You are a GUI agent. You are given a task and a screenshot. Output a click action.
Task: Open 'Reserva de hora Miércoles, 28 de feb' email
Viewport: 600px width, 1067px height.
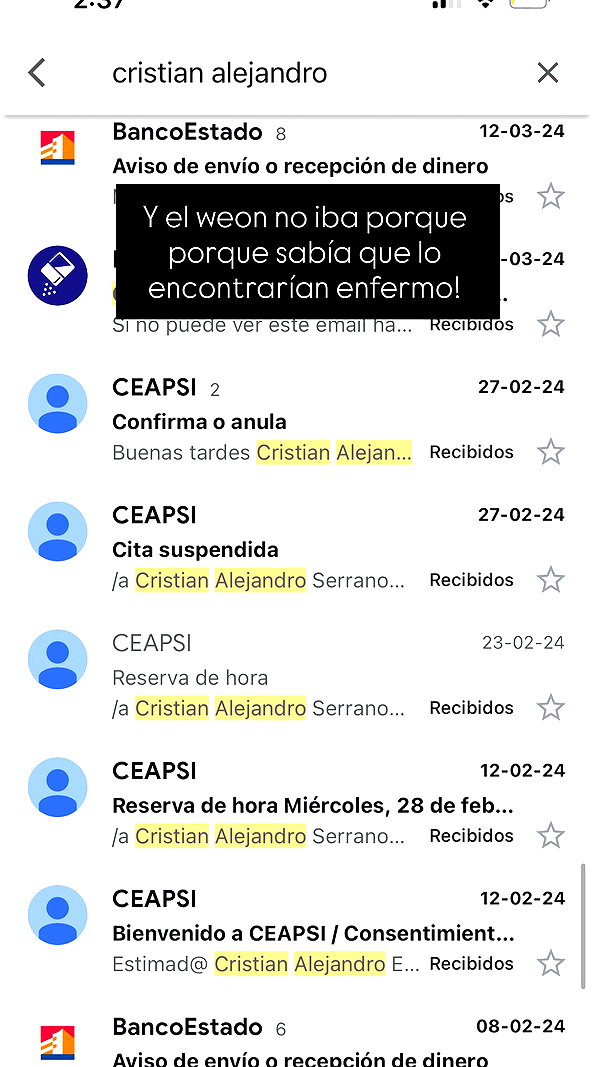click(300, 804)
